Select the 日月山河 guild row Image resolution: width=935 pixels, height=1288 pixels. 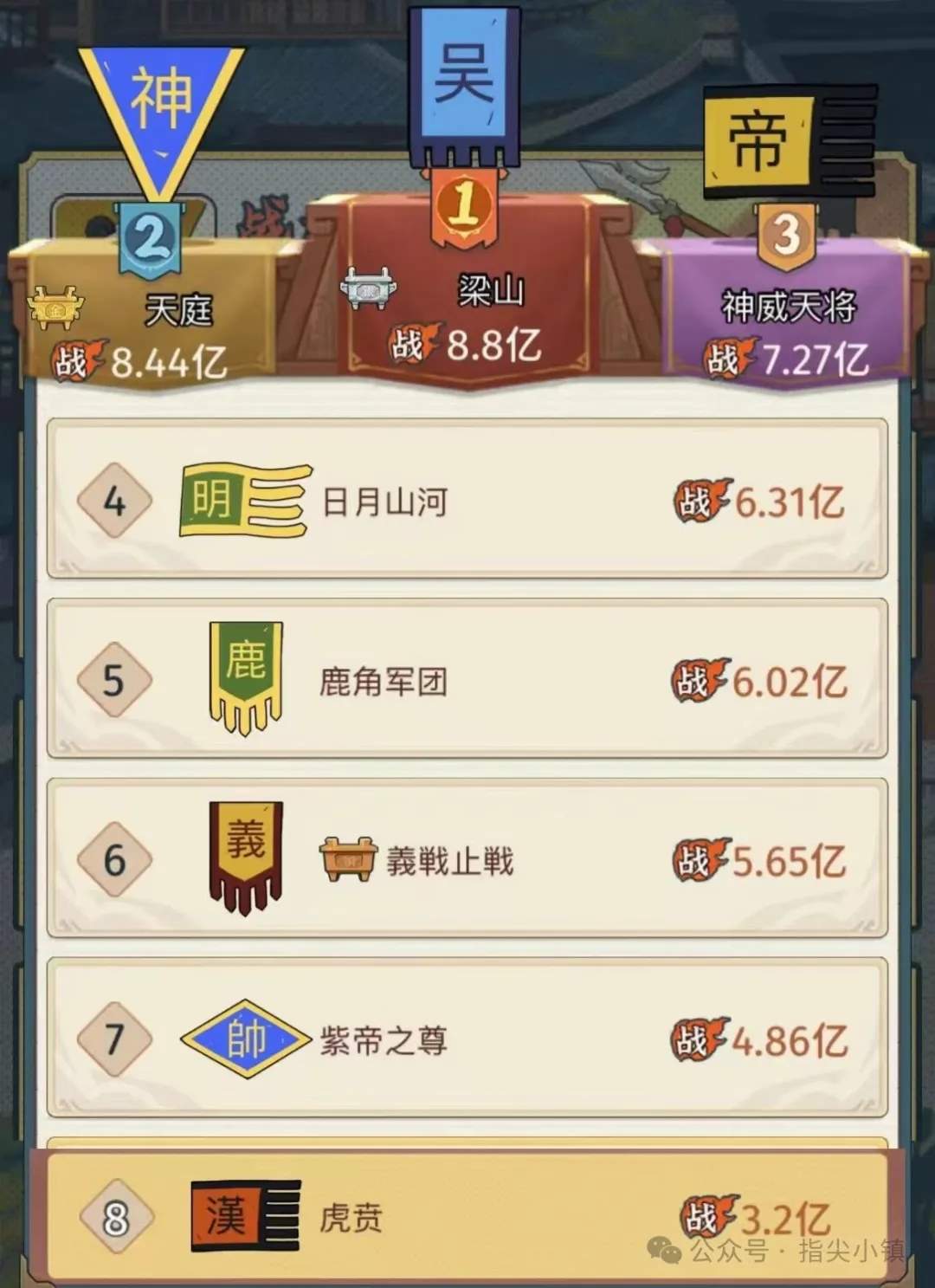coord(467,502)
